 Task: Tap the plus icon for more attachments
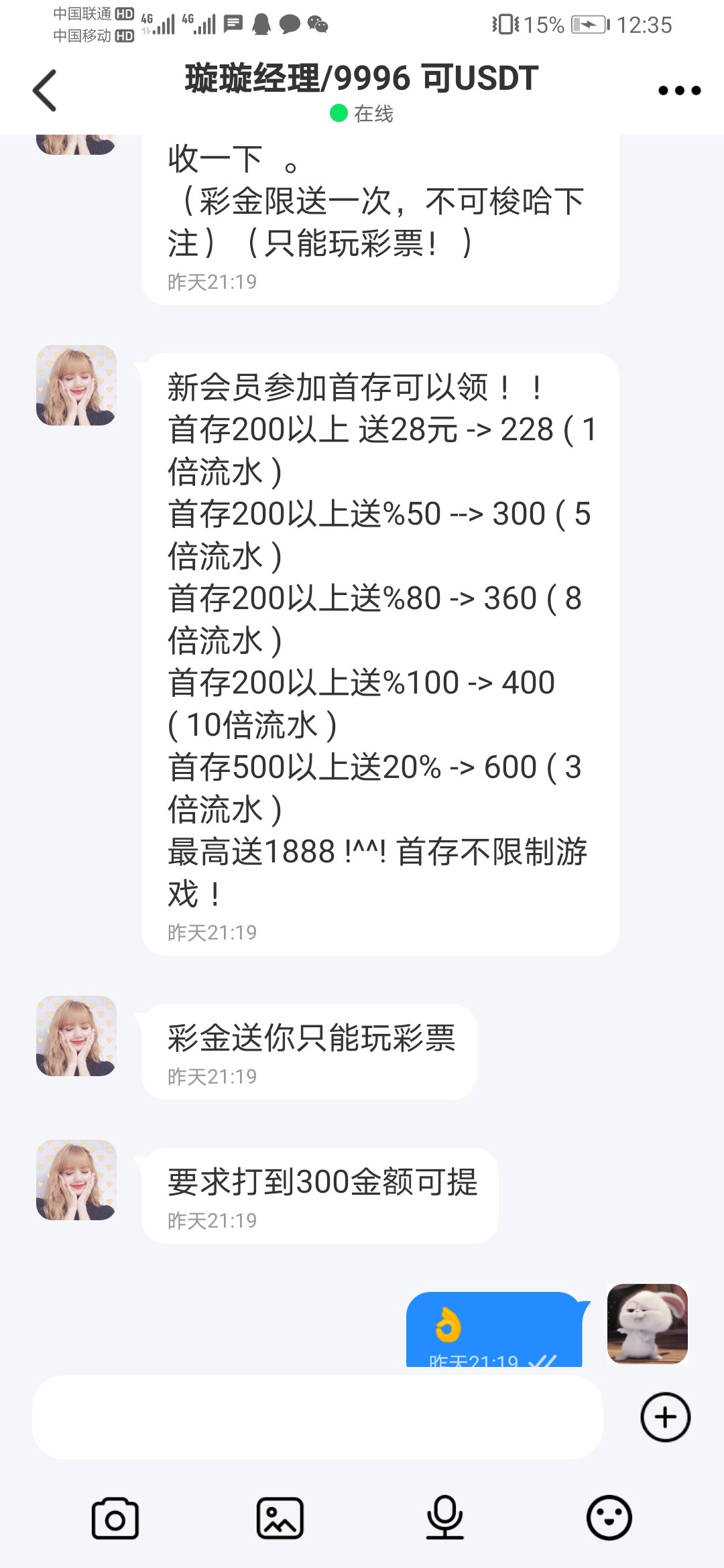tap(666, 1417)
